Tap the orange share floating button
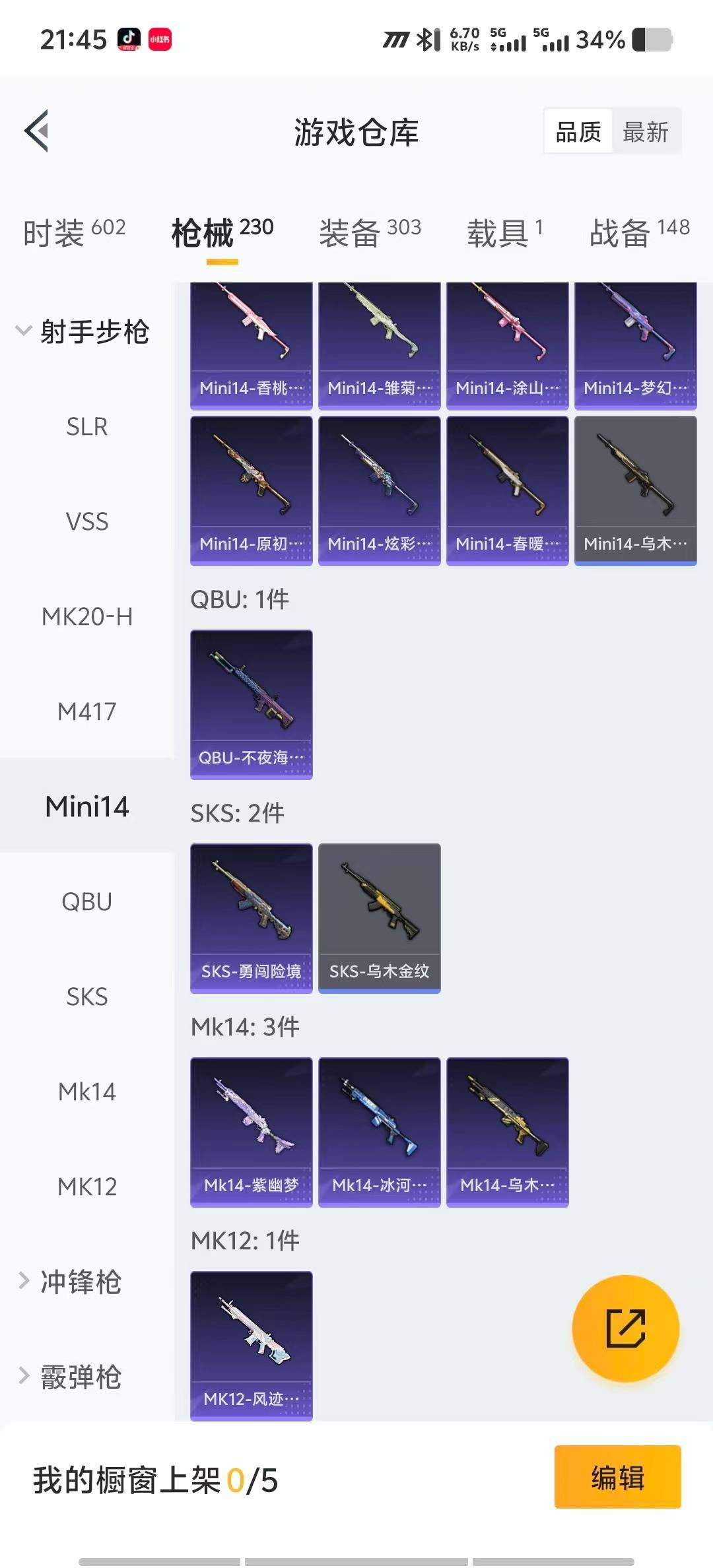 coord(625,1328)
